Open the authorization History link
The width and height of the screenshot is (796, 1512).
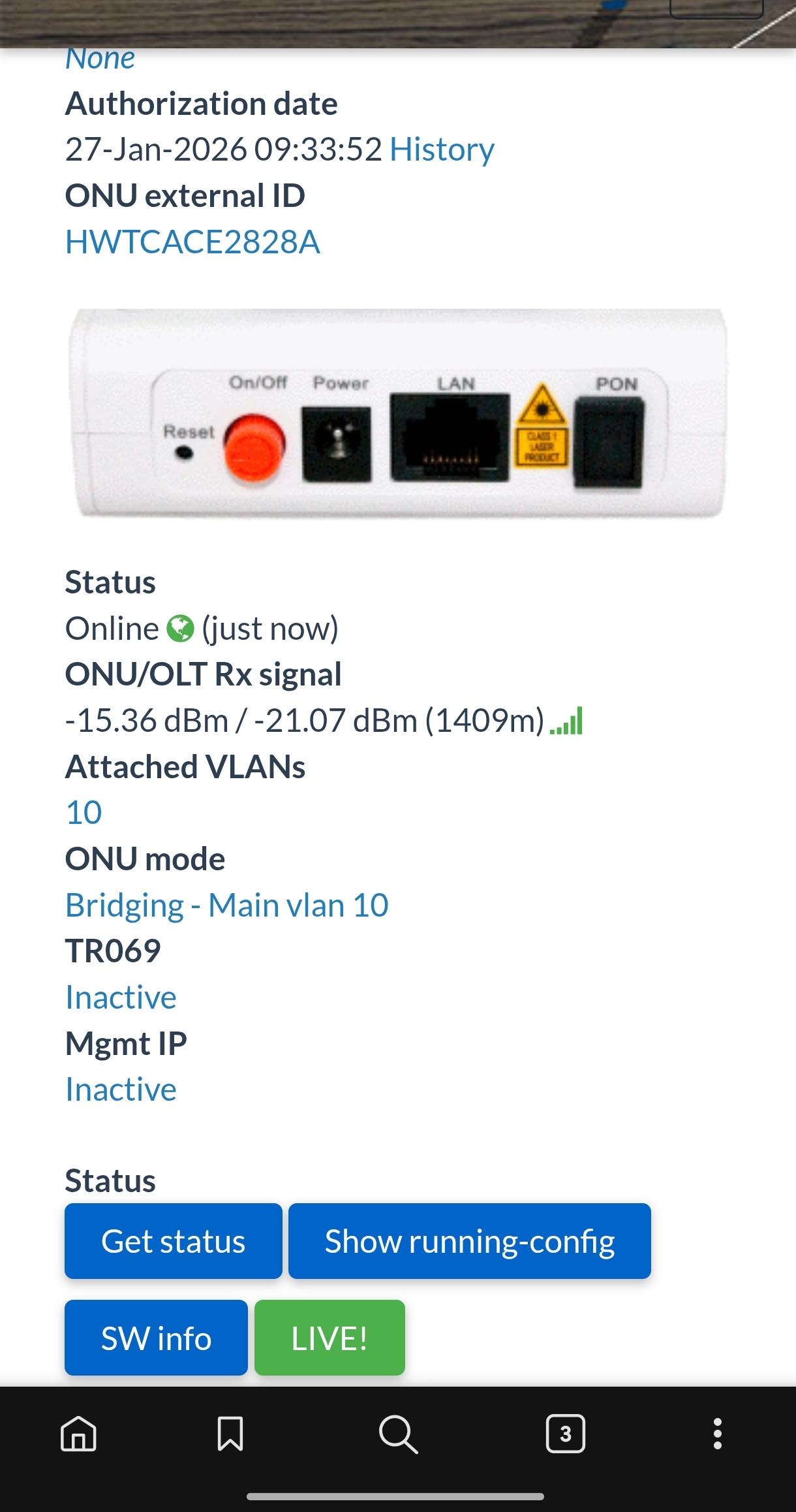coord(442,150)
